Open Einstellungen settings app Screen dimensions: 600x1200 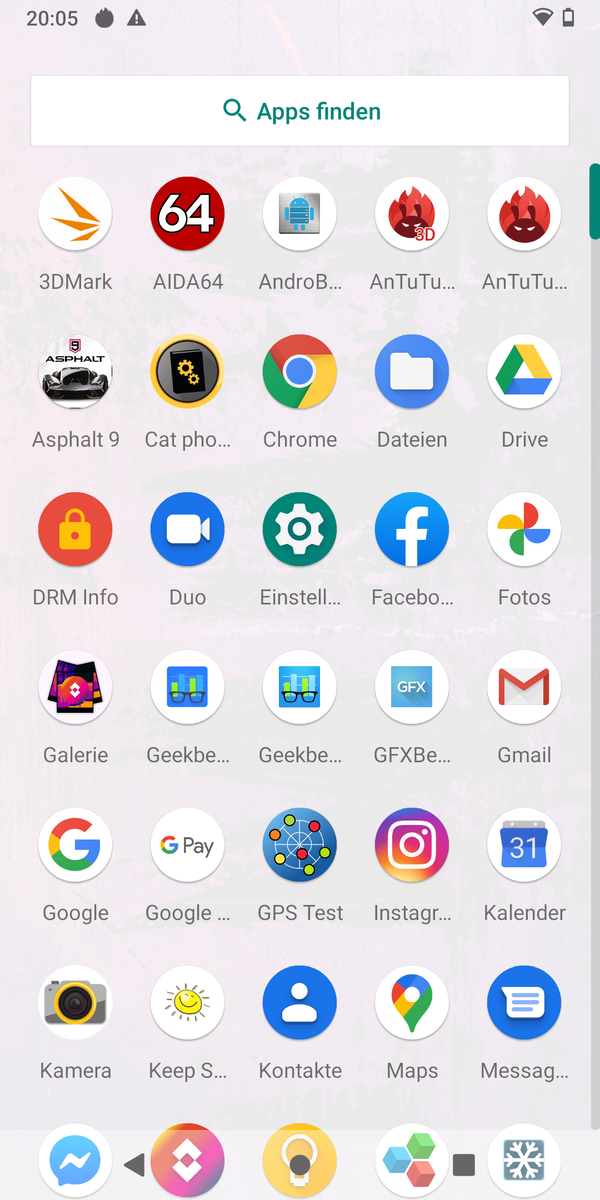pos(299,530)
